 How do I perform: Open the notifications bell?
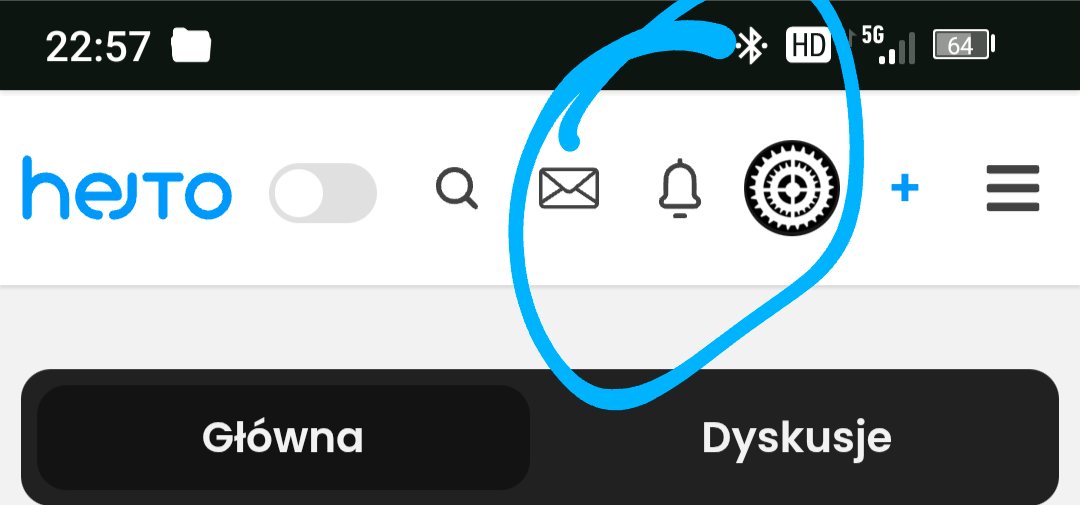coord(680,188)
